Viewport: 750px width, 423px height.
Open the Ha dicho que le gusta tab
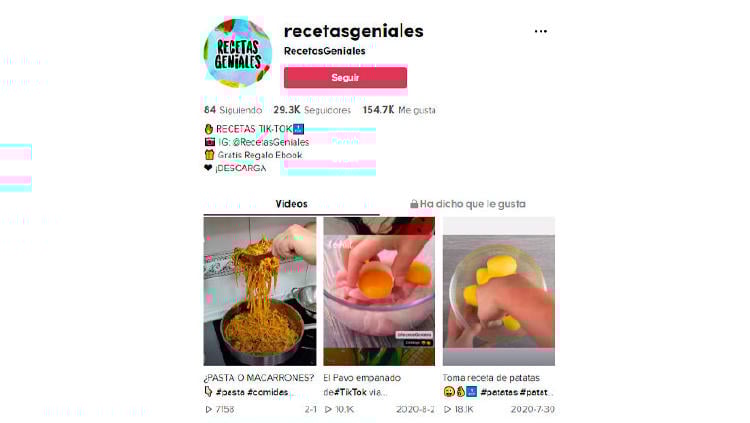click(467, 204)
